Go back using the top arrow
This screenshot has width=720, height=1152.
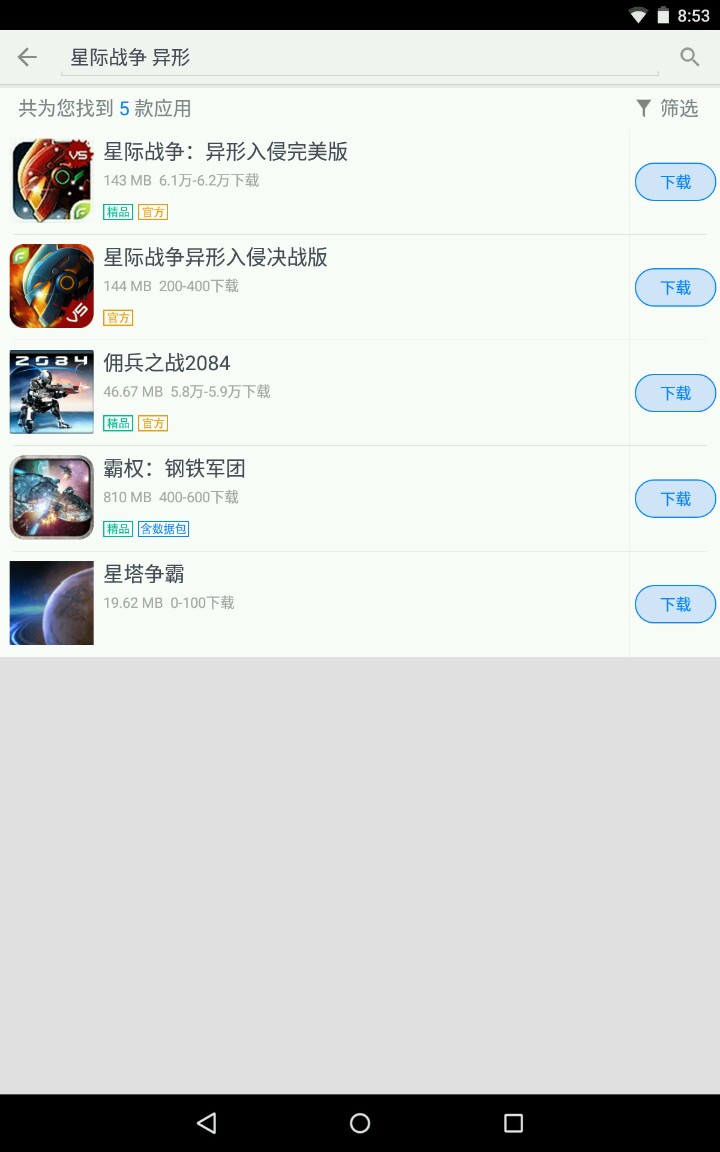pyautogui.click(x=27, y=57)
